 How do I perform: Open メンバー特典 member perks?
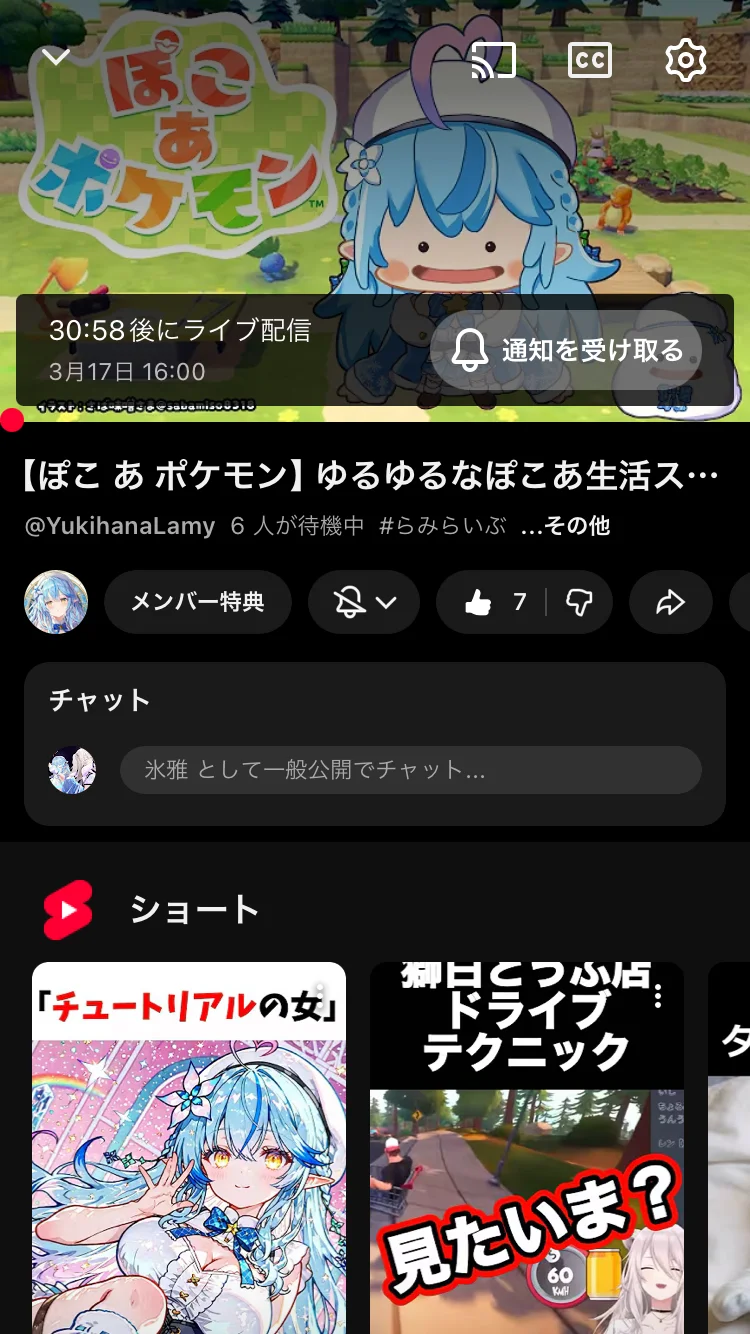click(198, 602)
